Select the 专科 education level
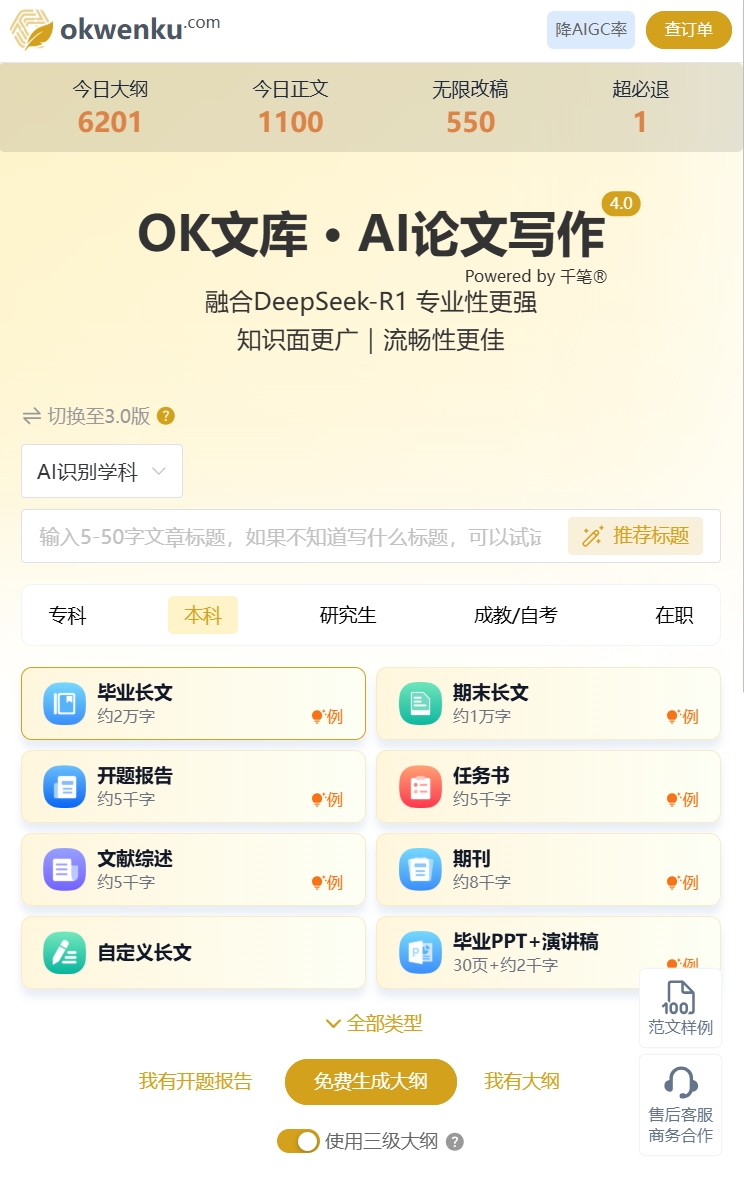744x1194 pixels. [x=68, y=615]
